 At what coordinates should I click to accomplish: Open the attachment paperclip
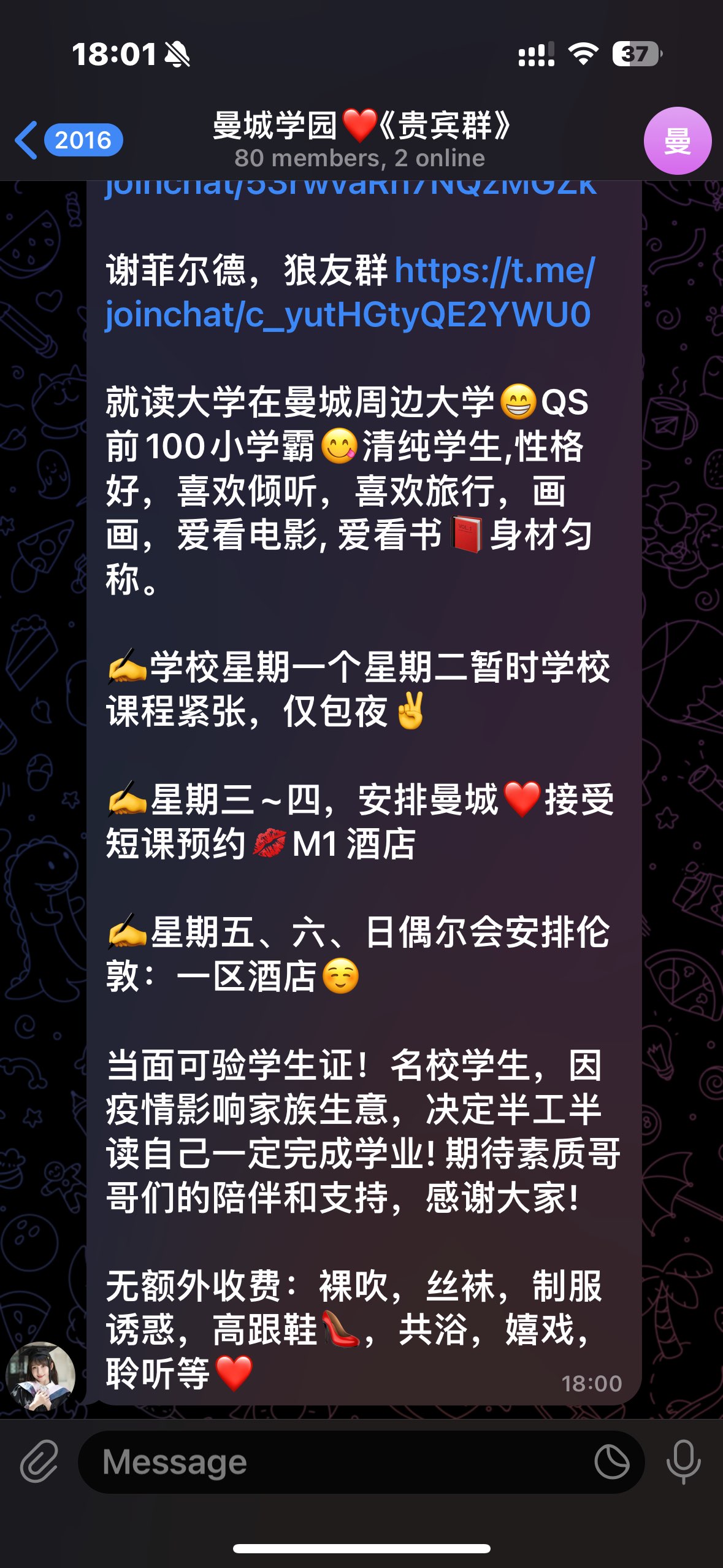tap(39, 1462)
